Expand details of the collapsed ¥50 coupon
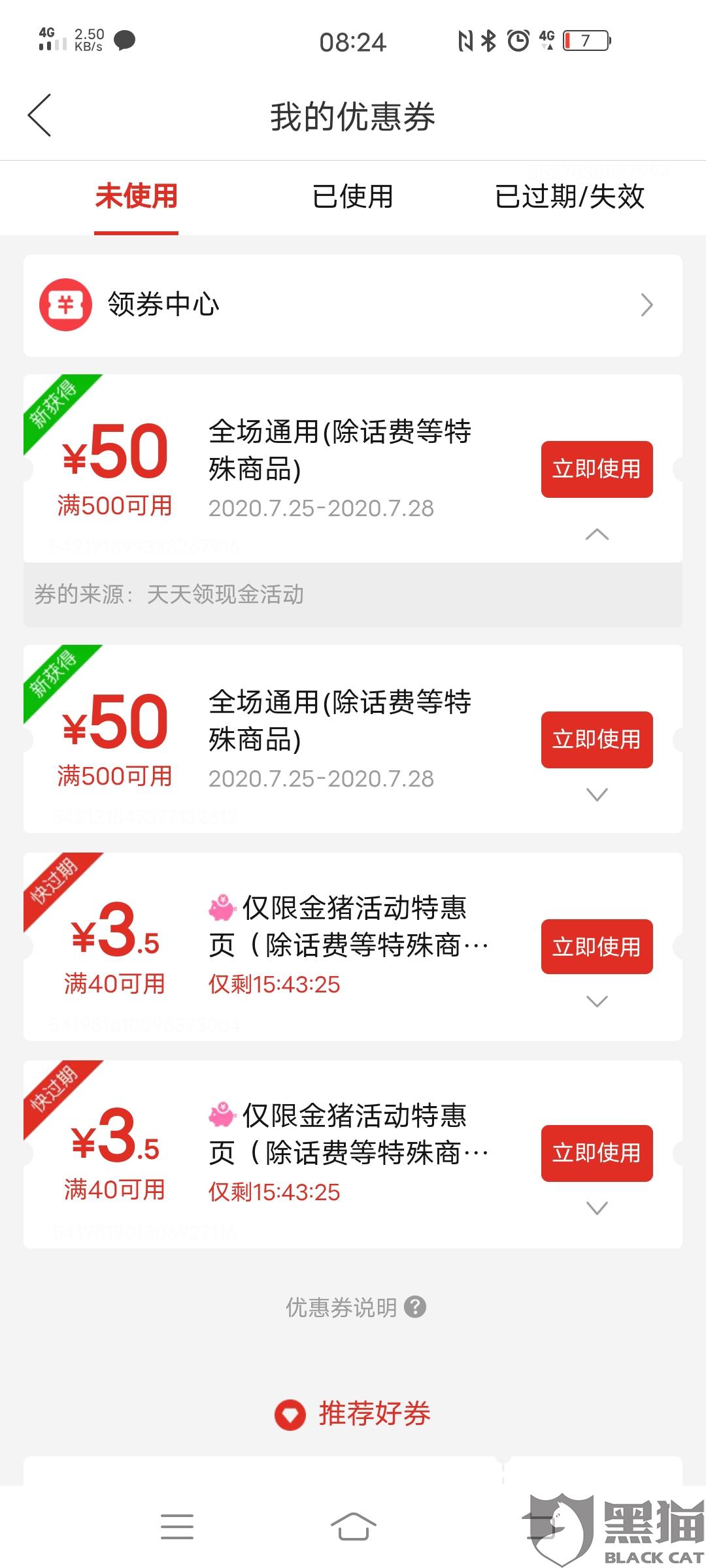706x1568 pixels. point(597,794)
